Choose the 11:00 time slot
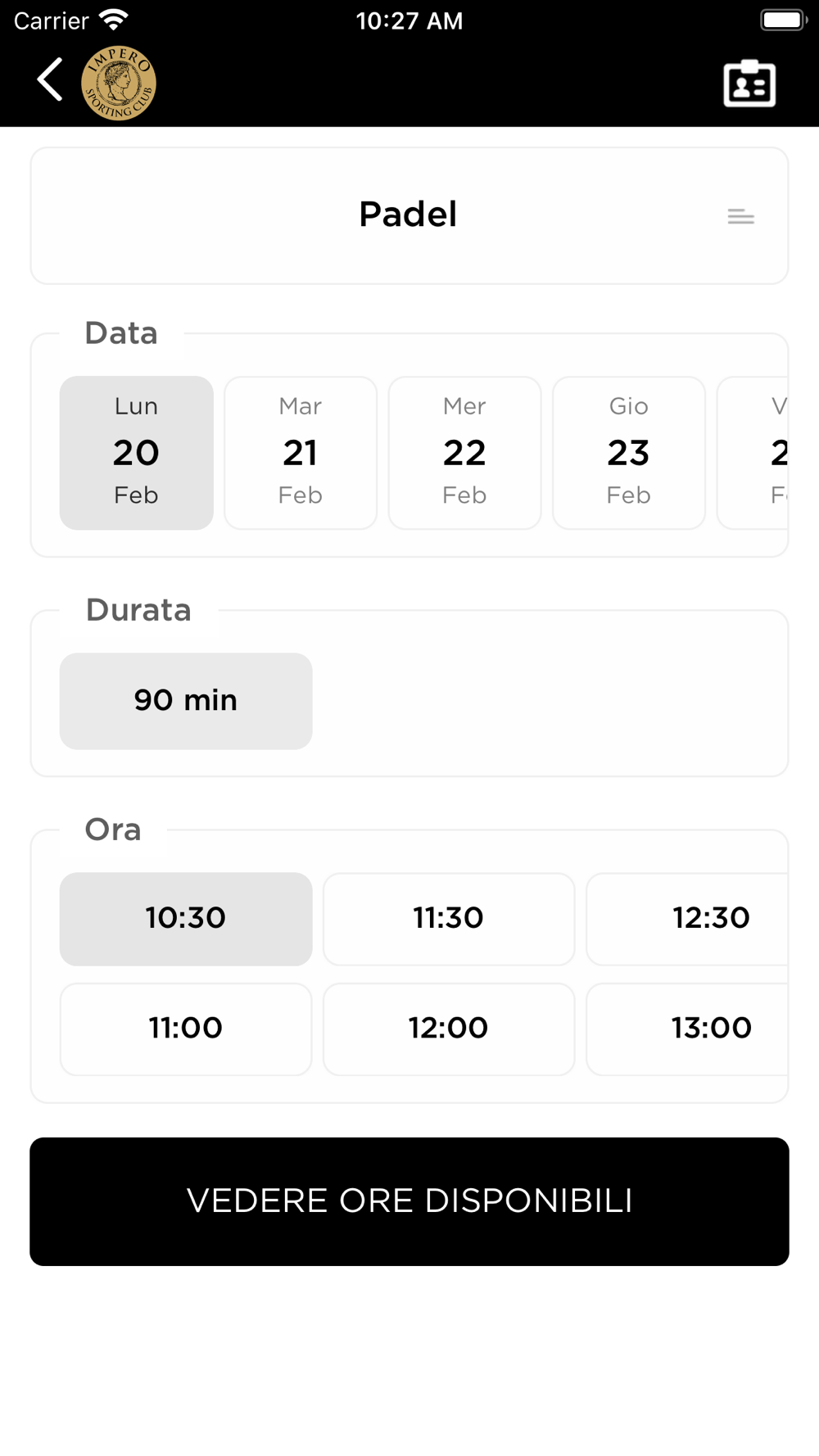Image resolution: width=819 pixels, height=1456 pixels. tap(186, 1029)
